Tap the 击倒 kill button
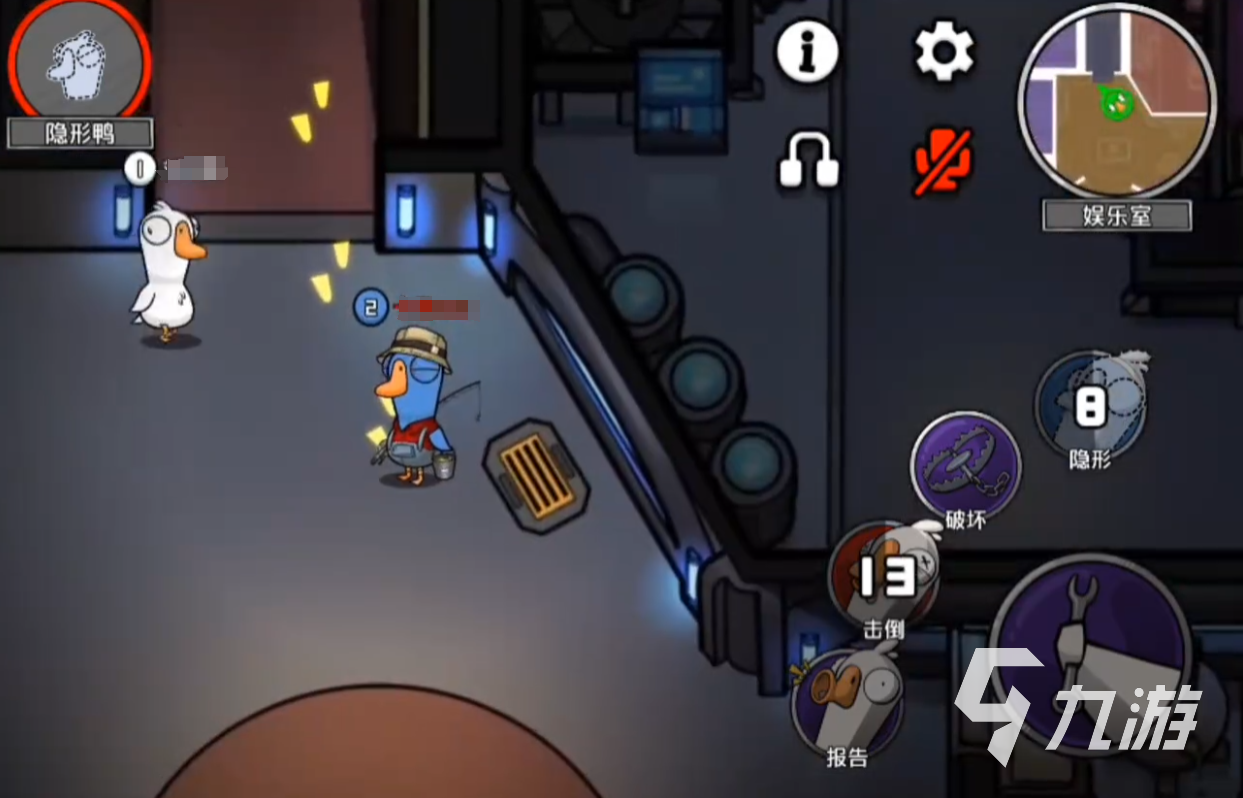 [884, 576]
